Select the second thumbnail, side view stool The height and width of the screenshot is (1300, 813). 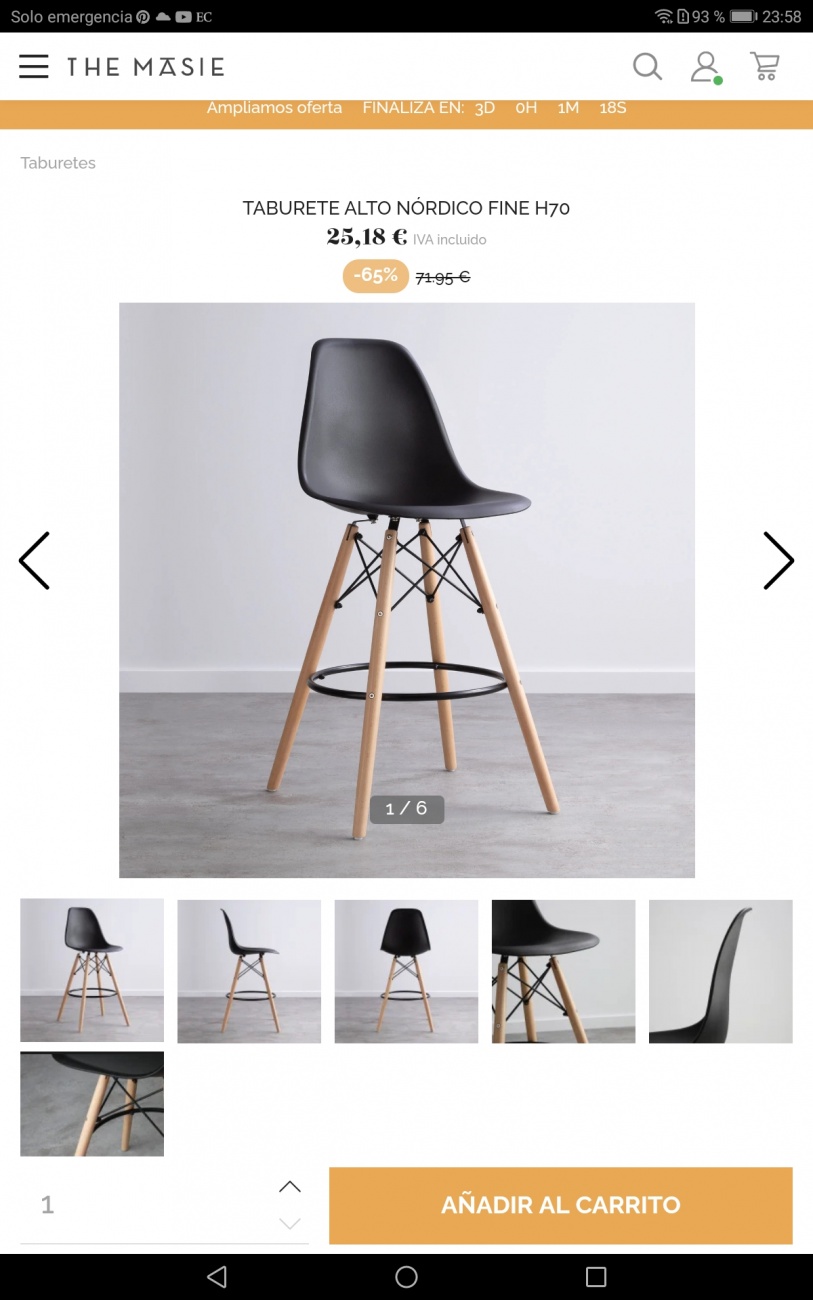(249, 970)
